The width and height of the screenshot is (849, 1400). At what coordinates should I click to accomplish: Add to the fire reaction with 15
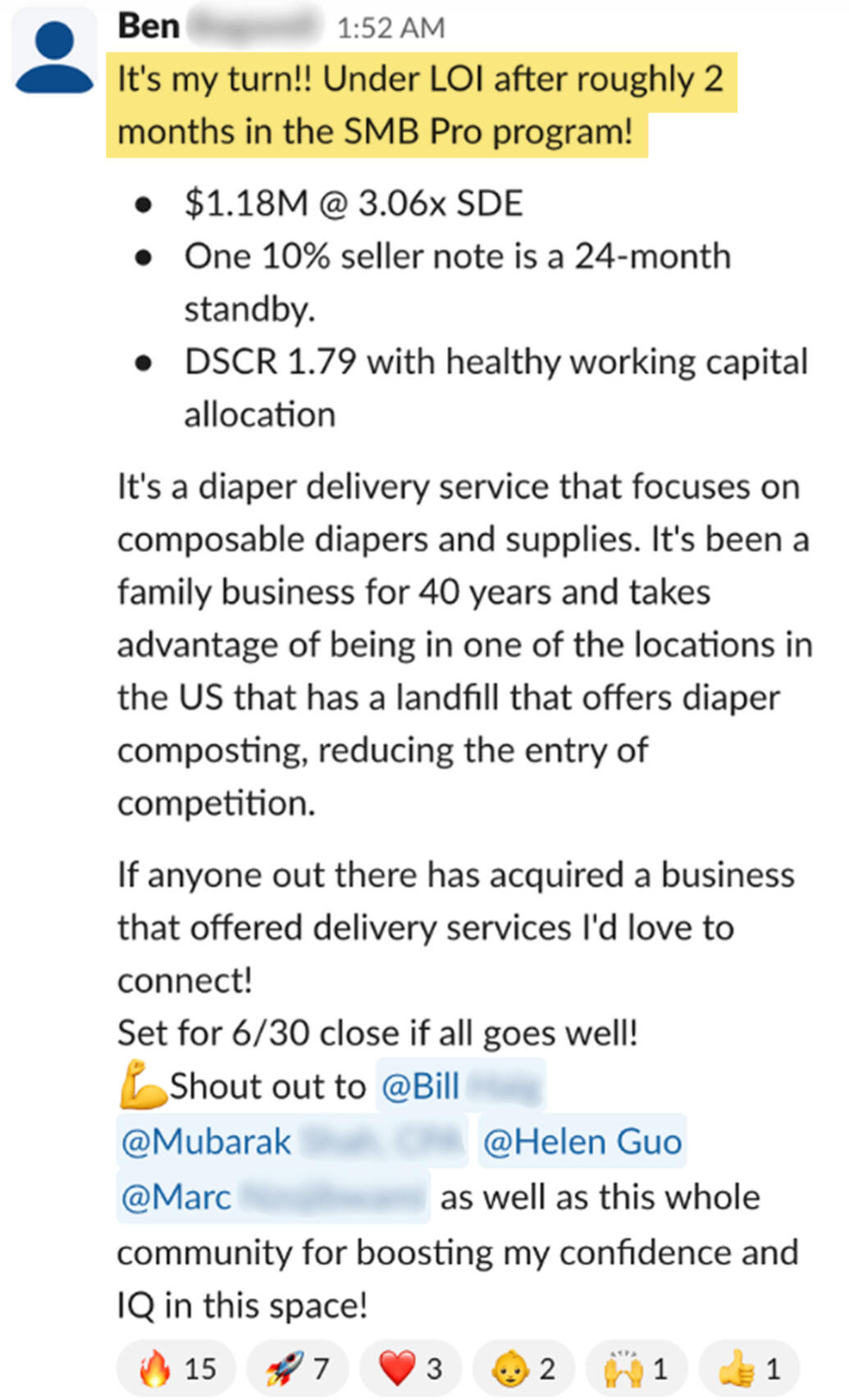pos(176,1368)
